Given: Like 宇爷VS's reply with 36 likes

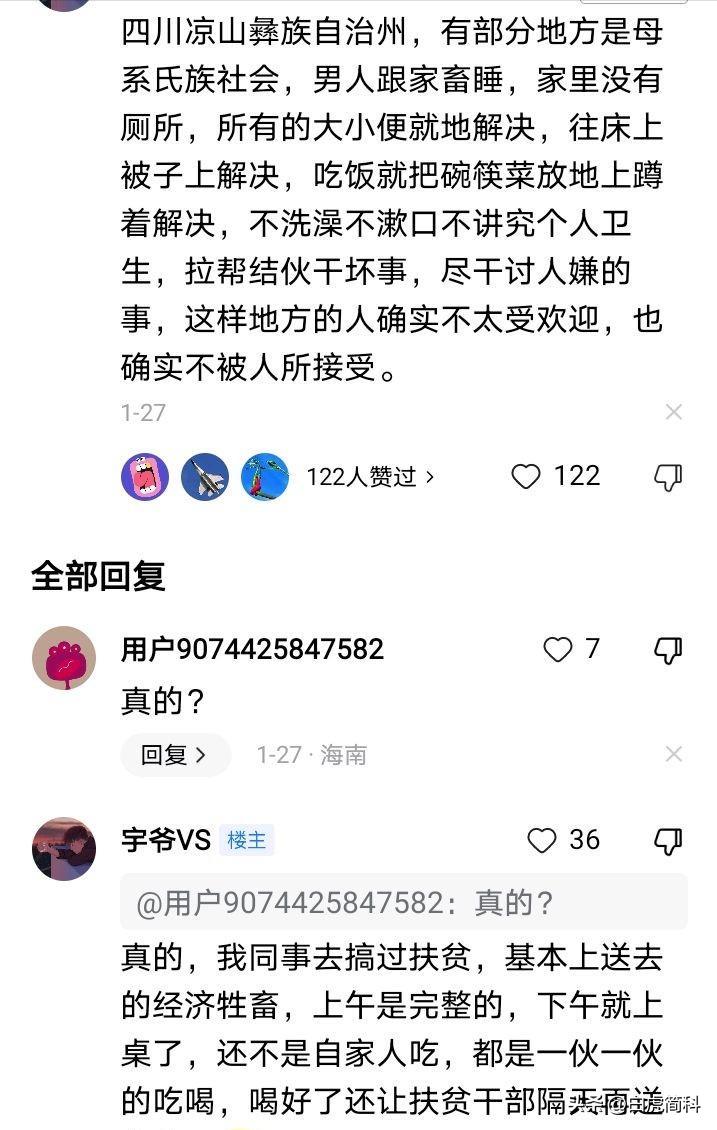Looking at the screenshot, I should coord(542,840).
